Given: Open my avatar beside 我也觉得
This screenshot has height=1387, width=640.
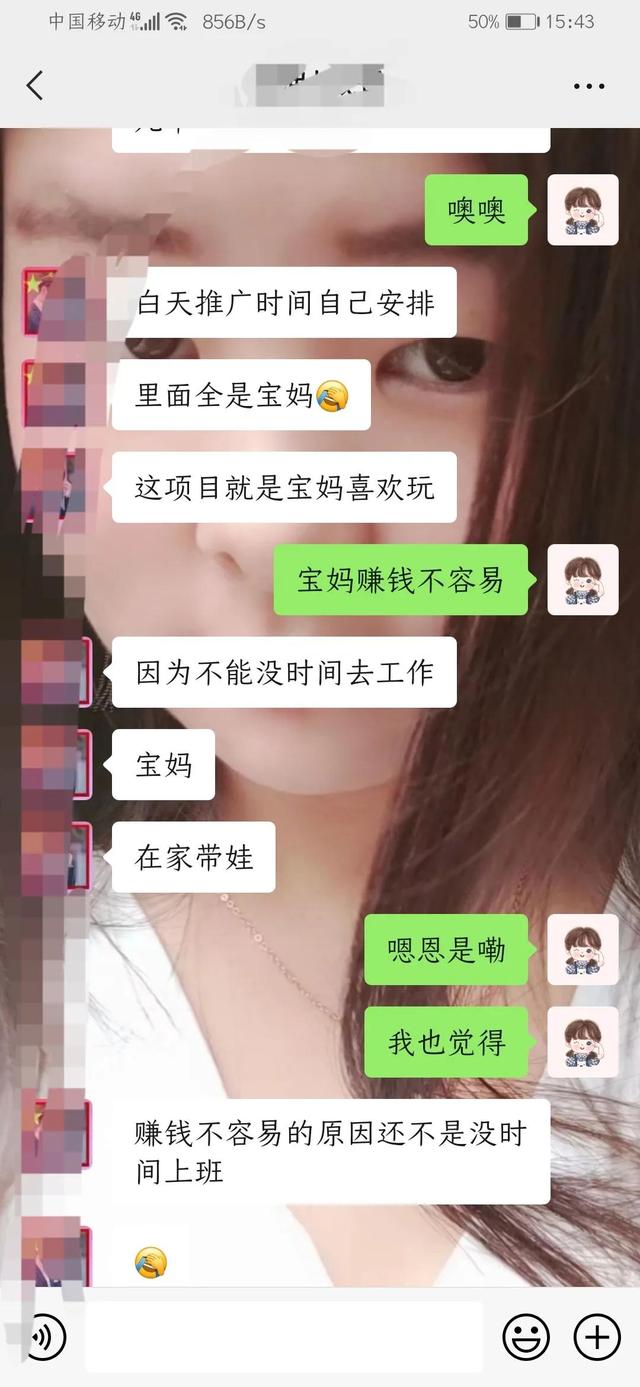Looking at the screenshot, I should (583, 1042).
